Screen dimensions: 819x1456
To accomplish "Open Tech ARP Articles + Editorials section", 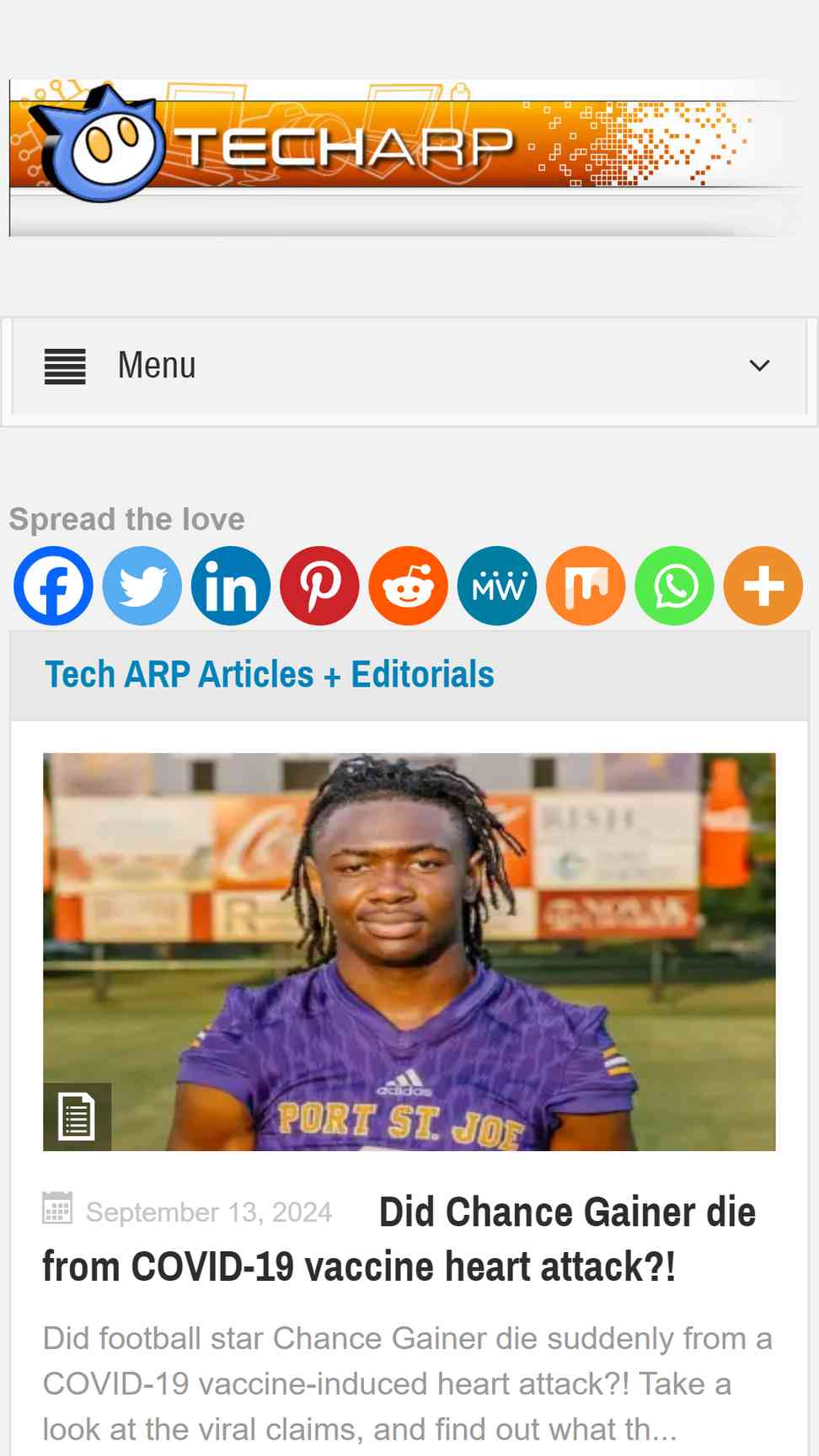I will tap(270, 675).
